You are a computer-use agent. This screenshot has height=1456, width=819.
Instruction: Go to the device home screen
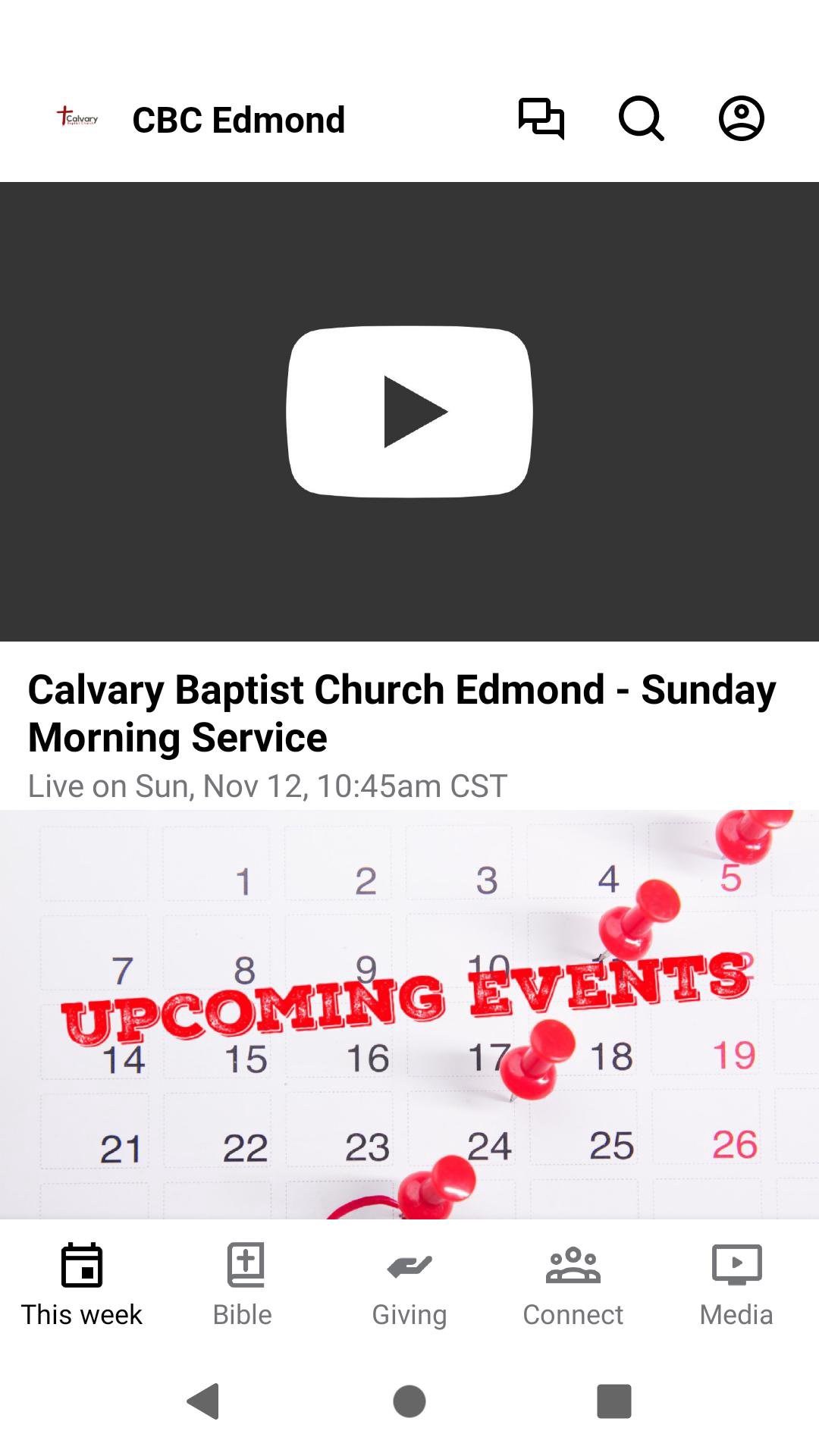409,1401
